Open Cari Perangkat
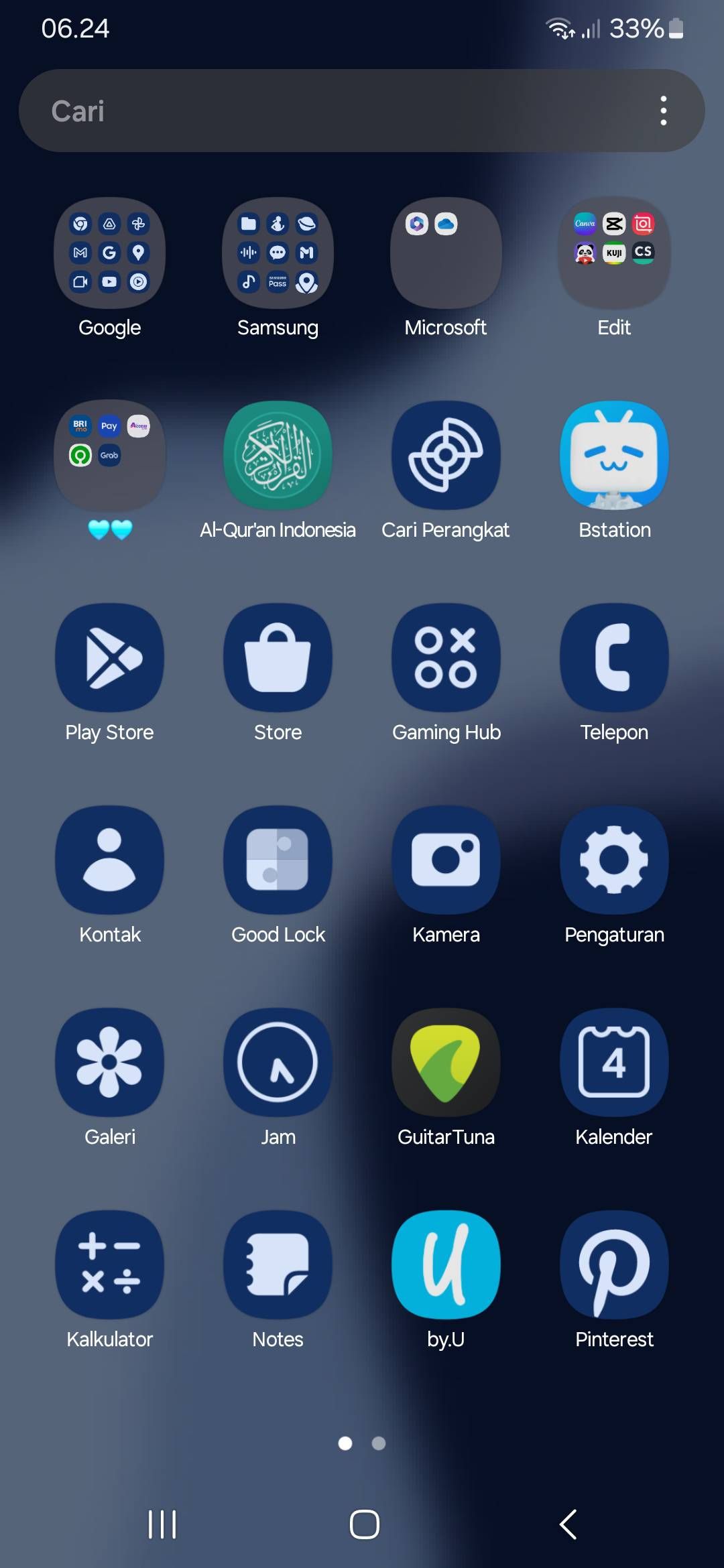724x1568 pixels. (x=446, y=456)
